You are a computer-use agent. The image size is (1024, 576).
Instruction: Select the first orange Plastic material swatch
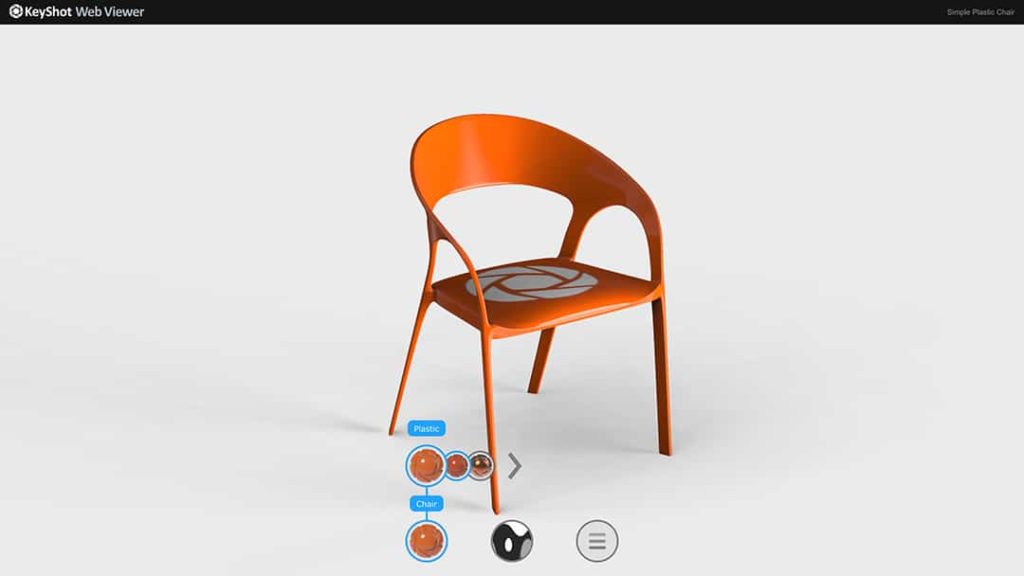point(426,466)
